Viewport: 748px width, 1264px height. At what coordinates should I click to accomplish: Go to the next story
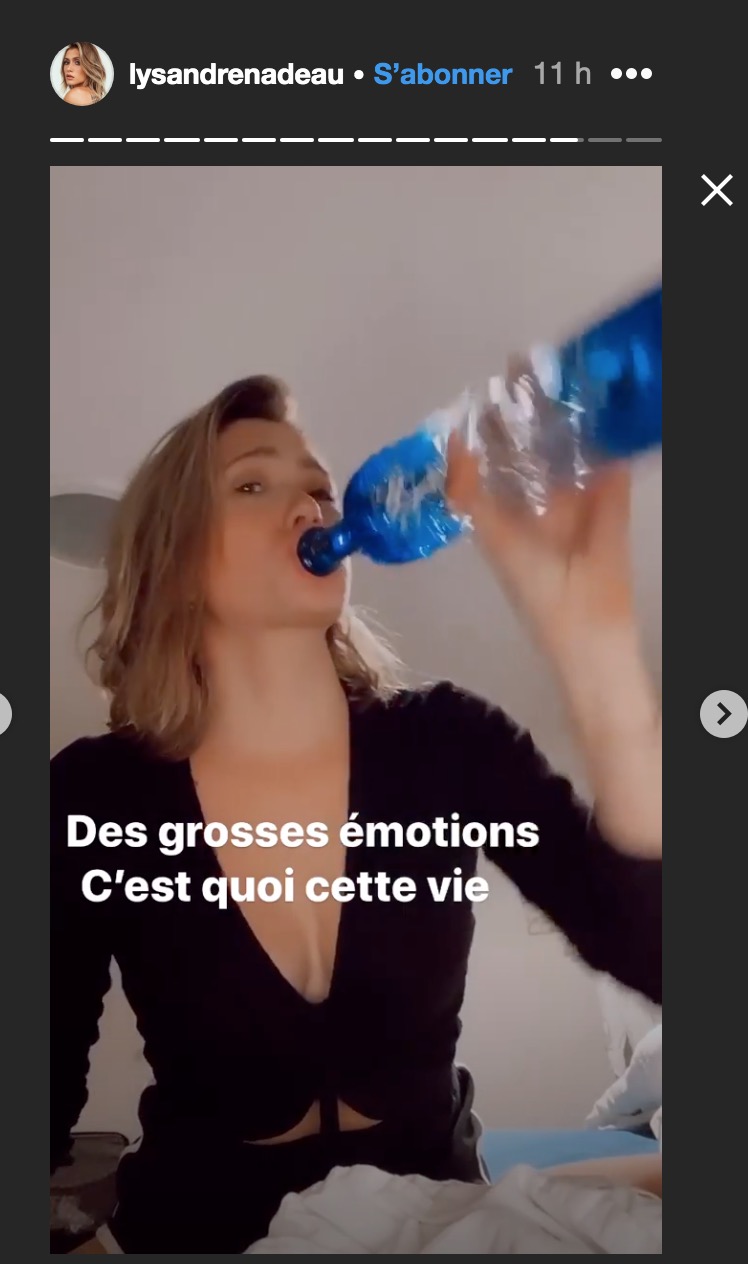[x=723, y=714]
